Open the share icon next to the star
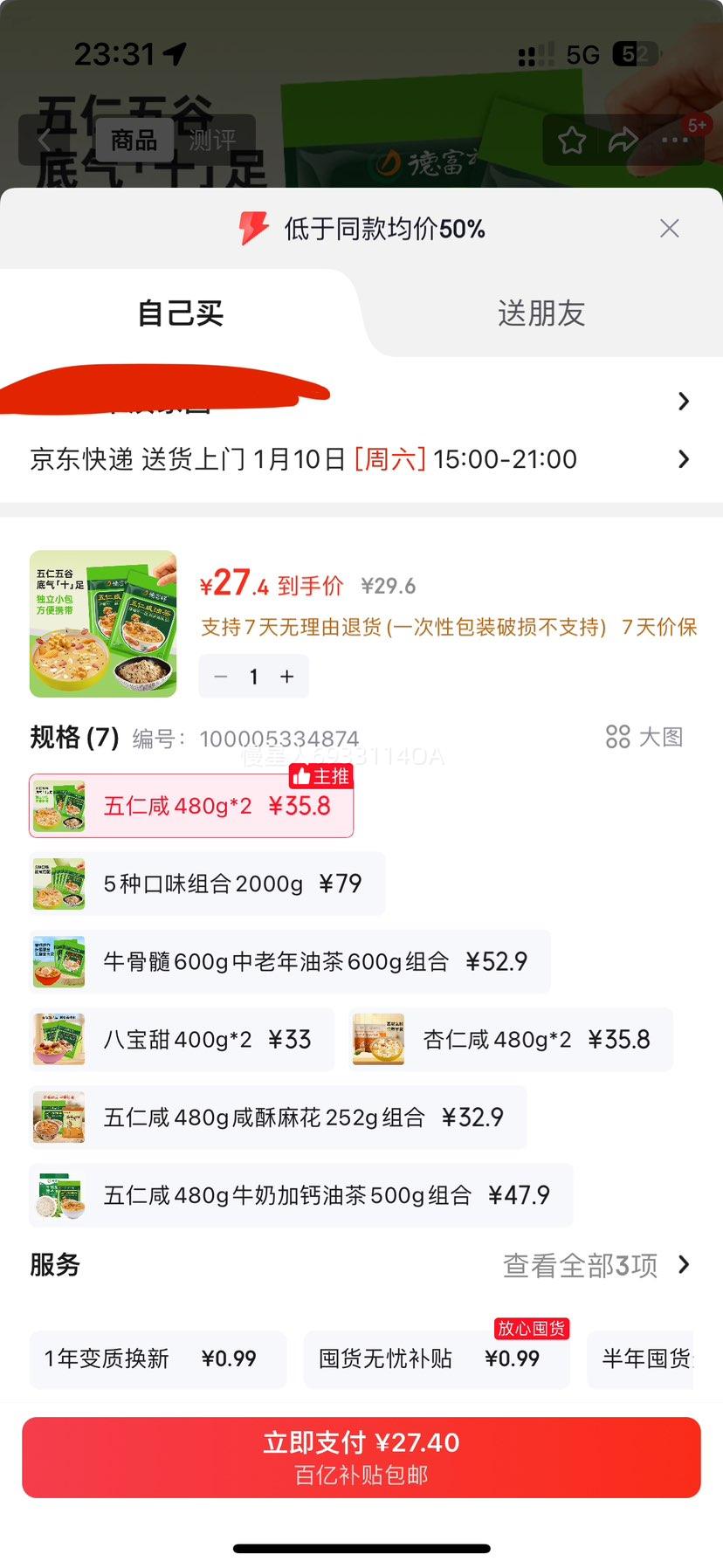The image size is (723, 1568). [x=623, y=140]
